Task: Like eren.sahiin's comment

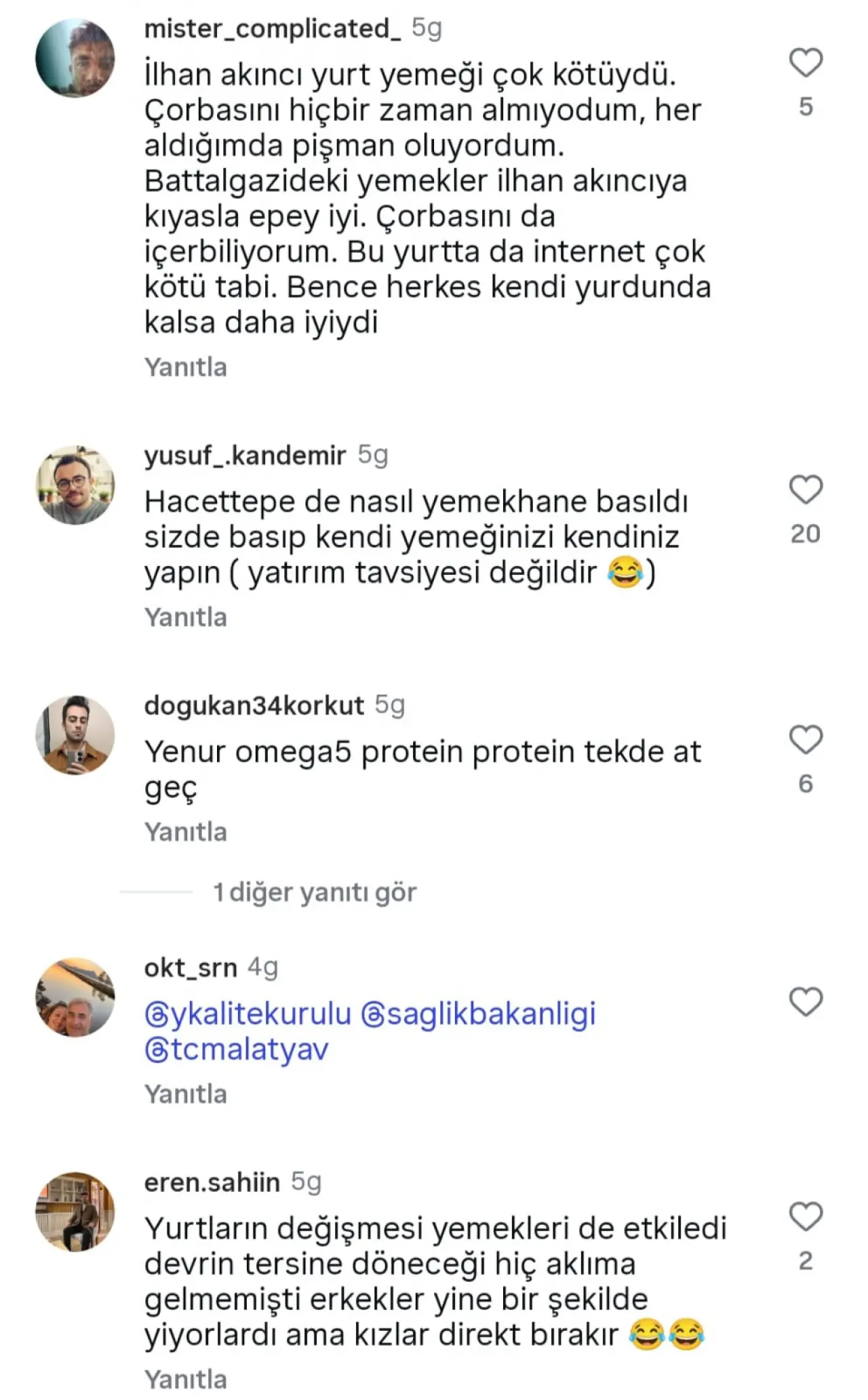Action: (806, 1216)
